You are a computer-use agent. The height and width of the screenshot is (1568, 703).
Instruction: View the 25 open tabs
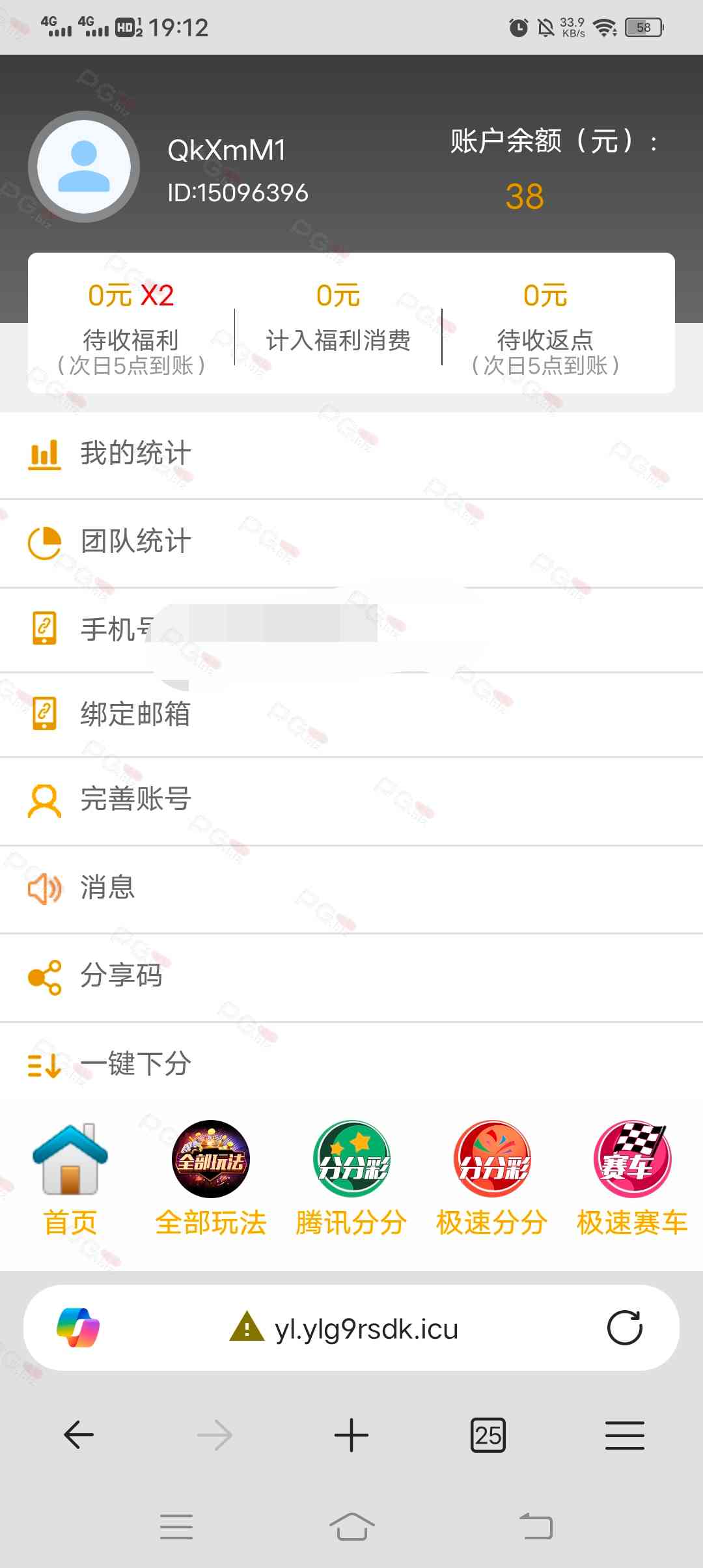[x=488, y=1435]
